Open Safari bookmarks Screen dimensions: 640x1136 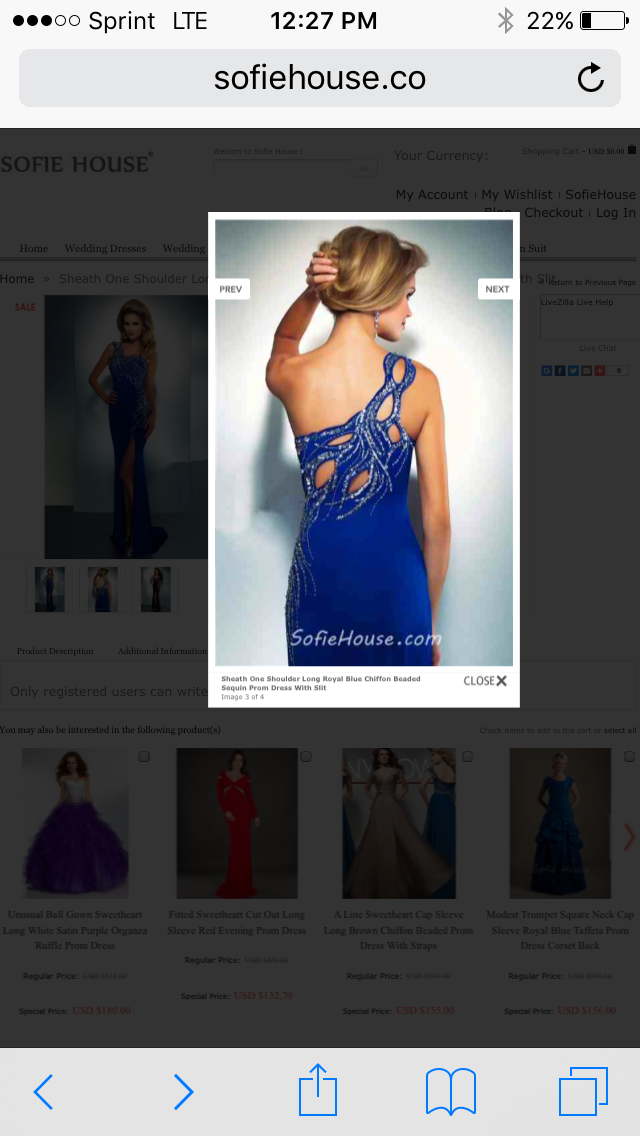coord(451,1091)
